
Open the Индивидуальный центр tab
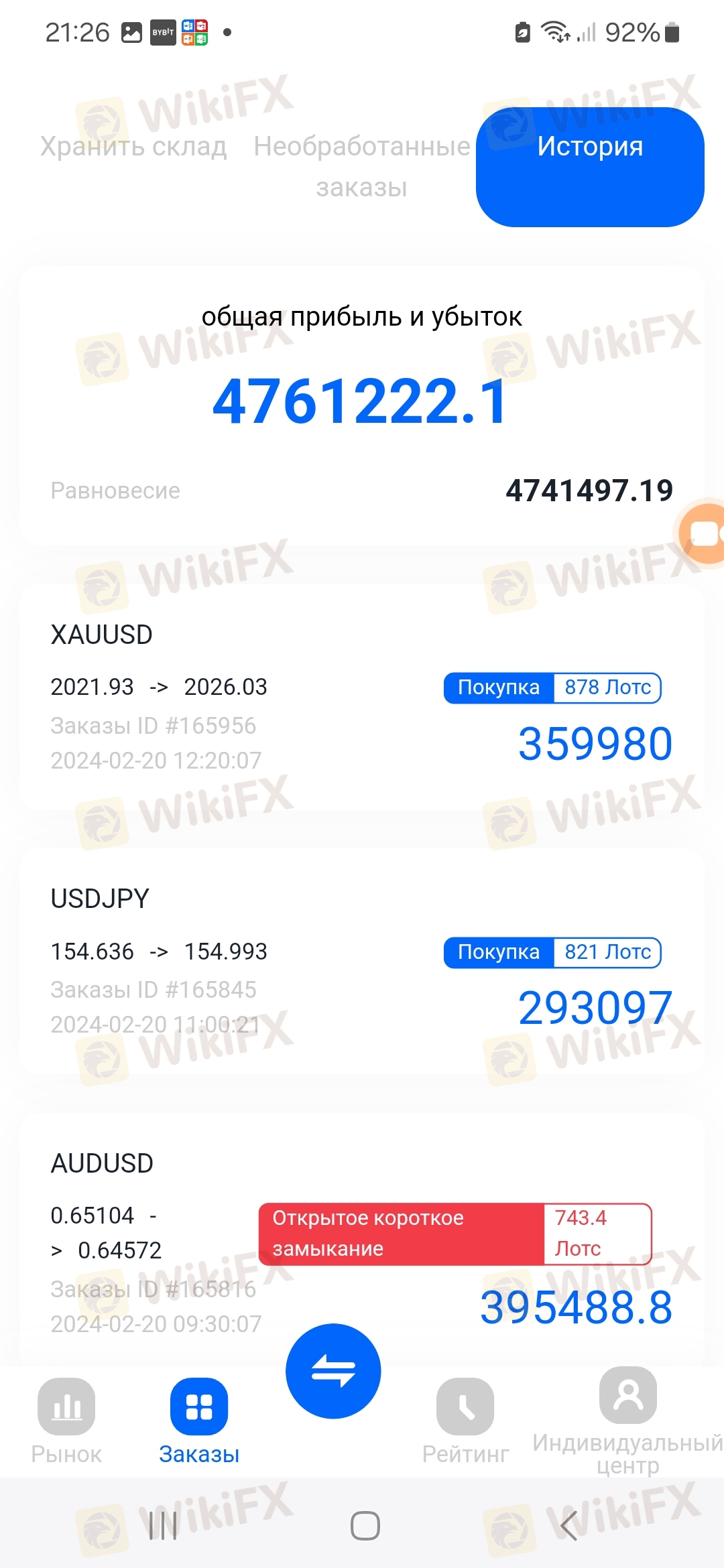click(627, 1421)
